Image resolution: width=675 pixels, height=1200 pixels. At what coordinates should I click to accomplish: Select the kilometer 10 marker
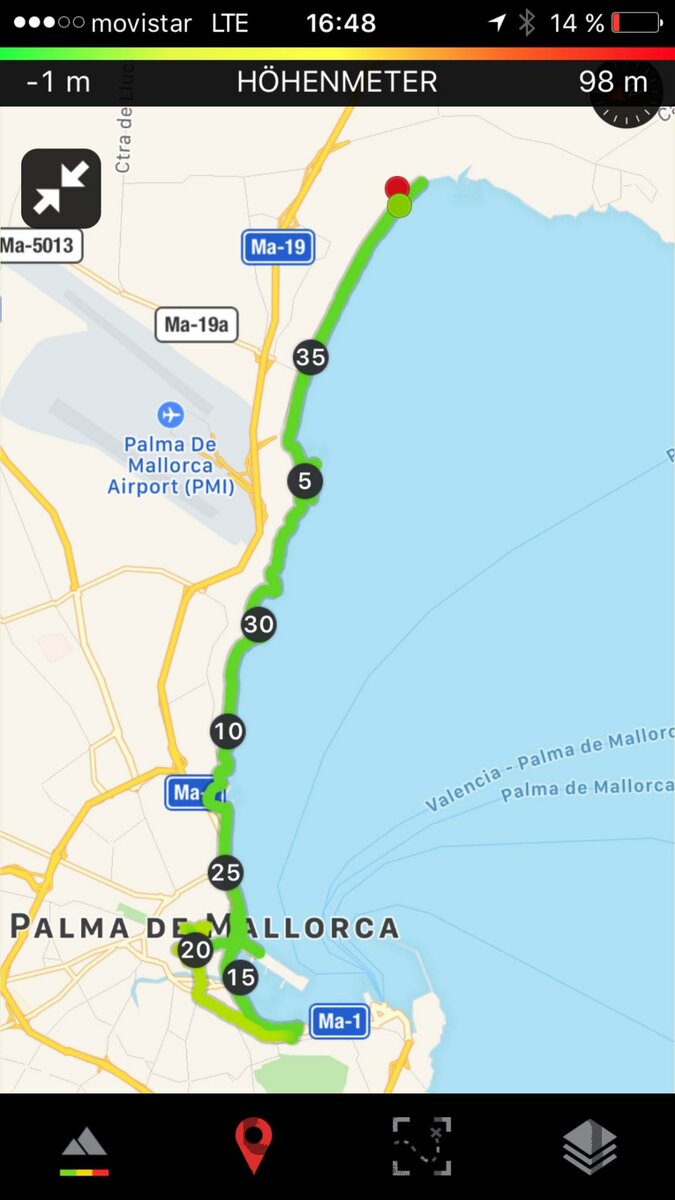point(228,731)
